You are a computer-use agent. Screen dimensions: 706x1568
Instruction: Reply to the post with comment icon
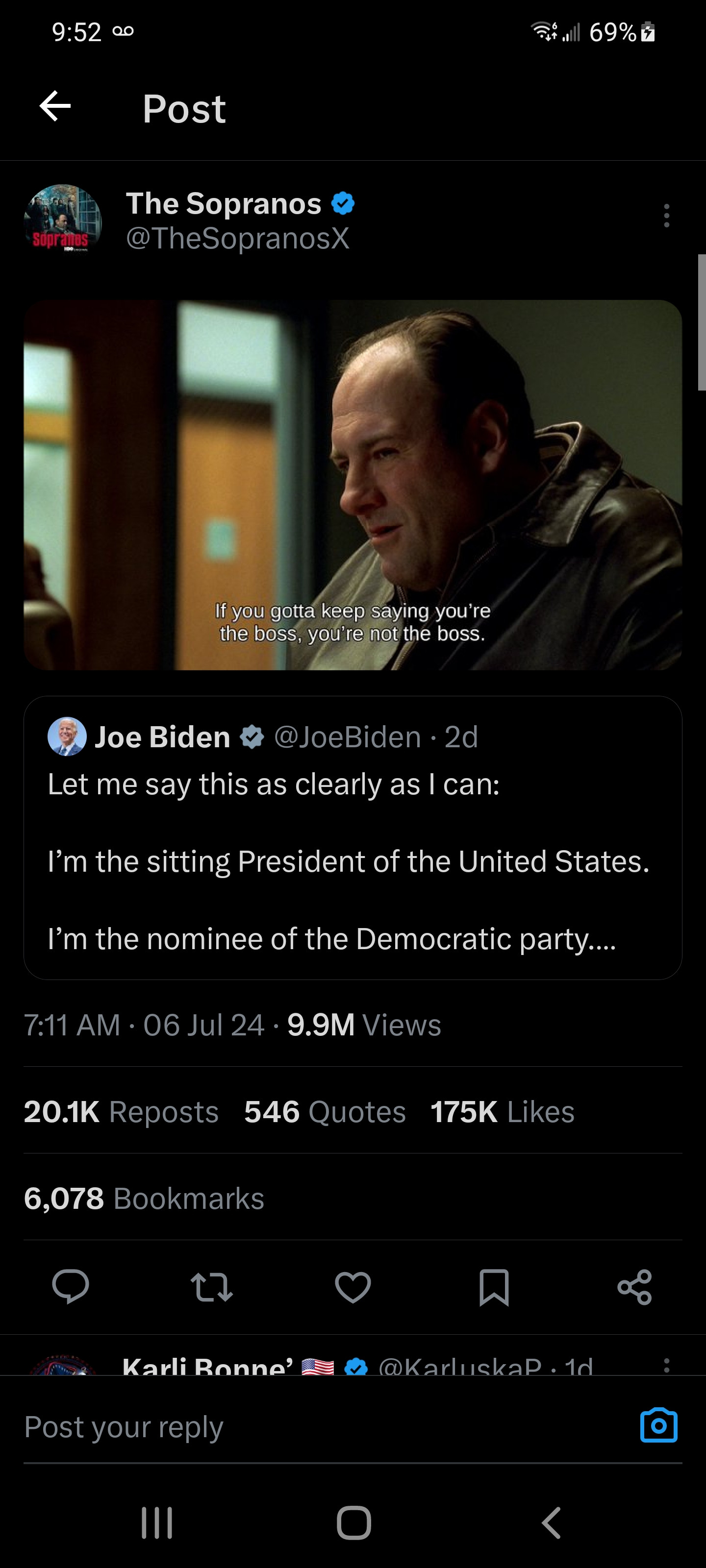click(x=71, y=1286)
